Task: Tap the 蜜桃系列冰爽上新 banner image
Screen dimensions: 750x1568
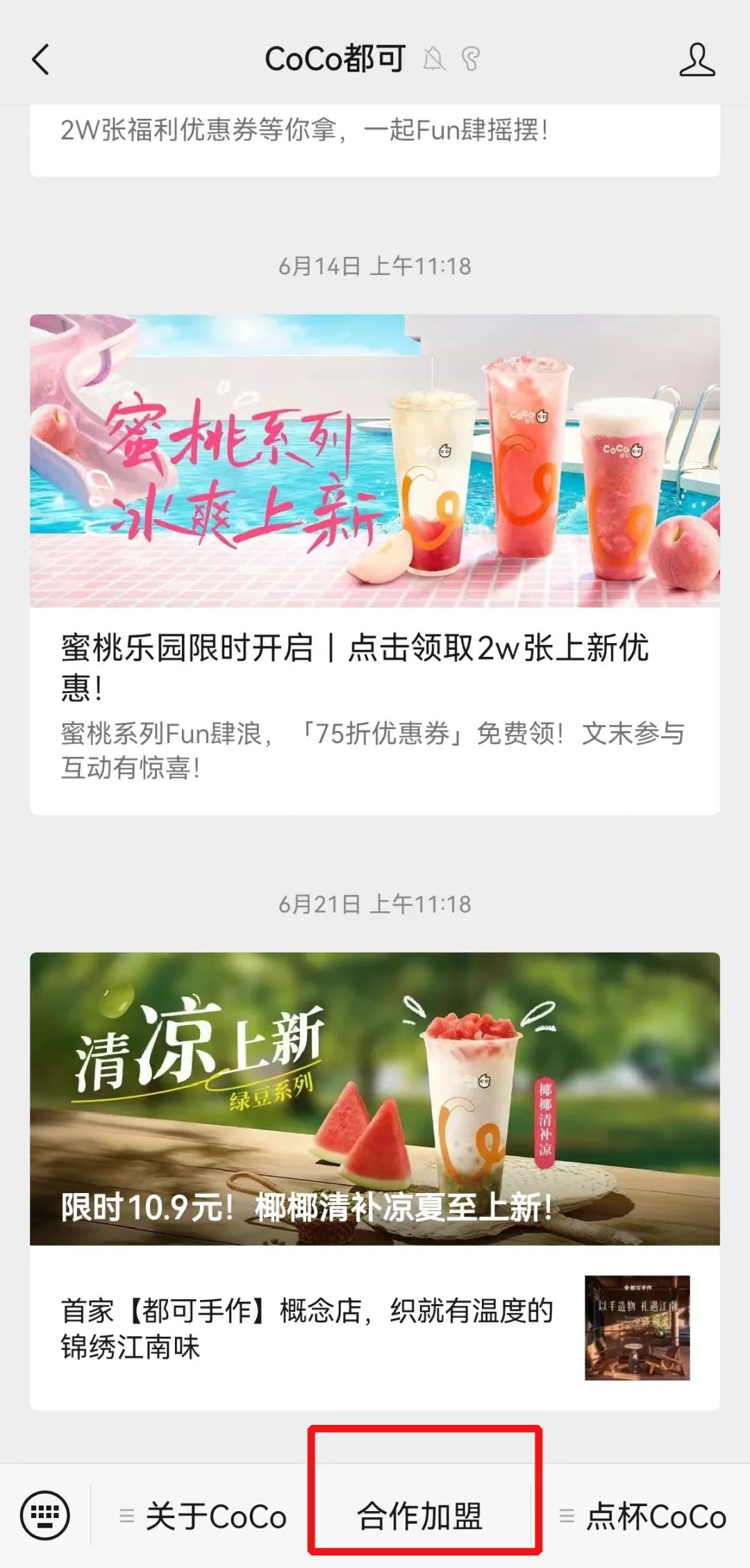Action: (x=375, y=458)
